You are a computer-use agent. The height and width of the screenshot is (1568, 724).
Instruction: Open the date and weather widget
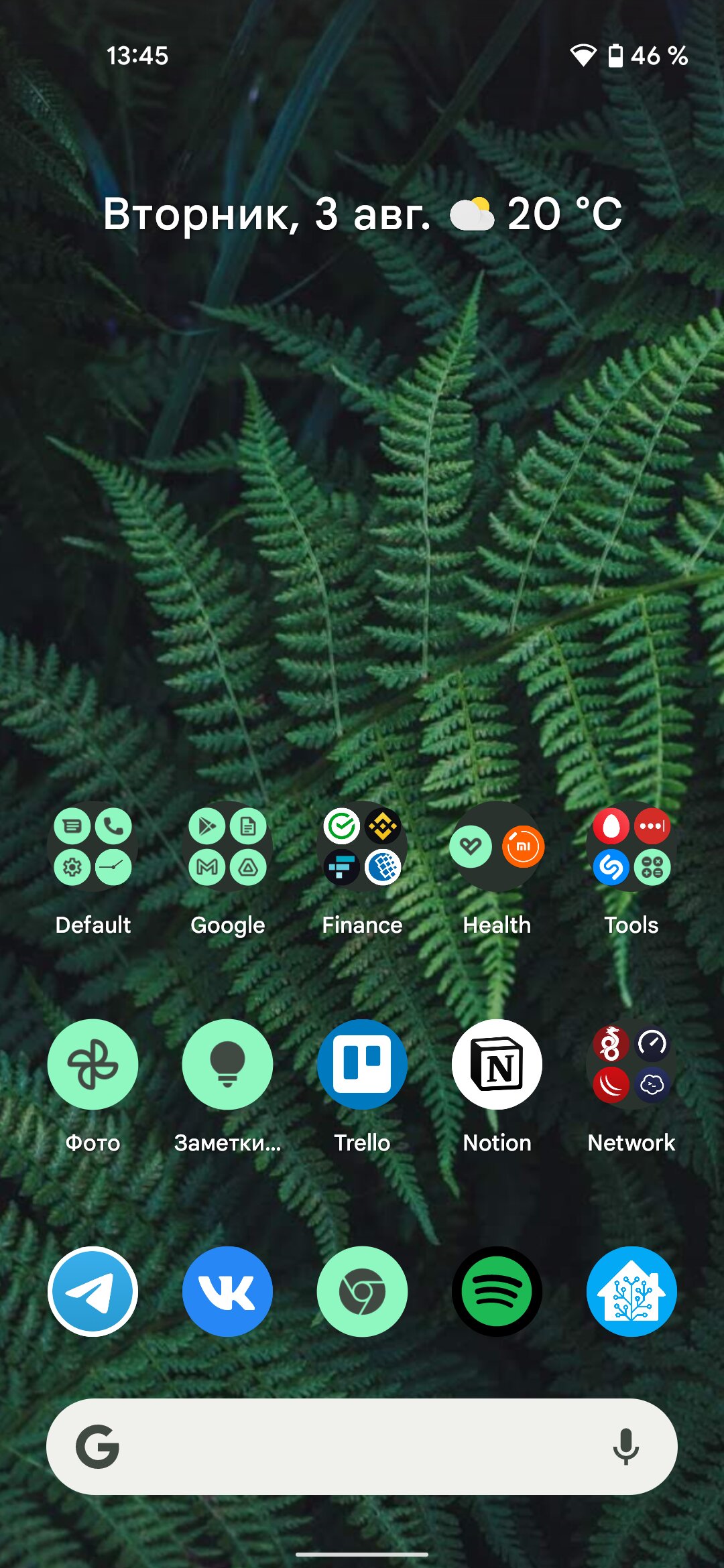point(362,214)
